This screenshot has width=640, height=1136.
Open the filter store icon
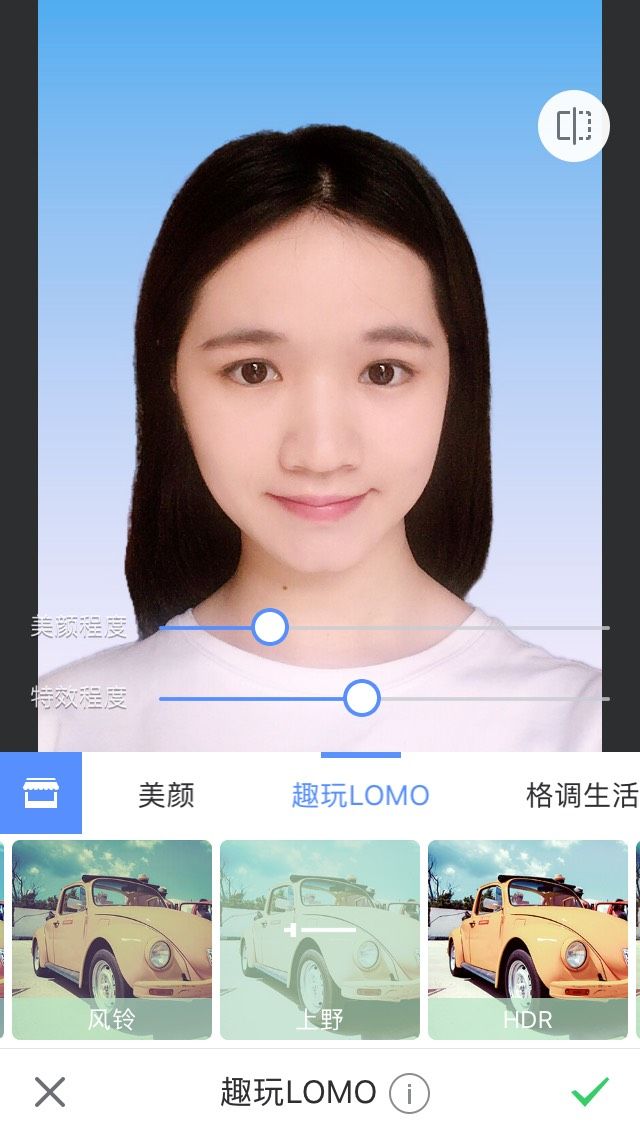click(x=41, y=793)
